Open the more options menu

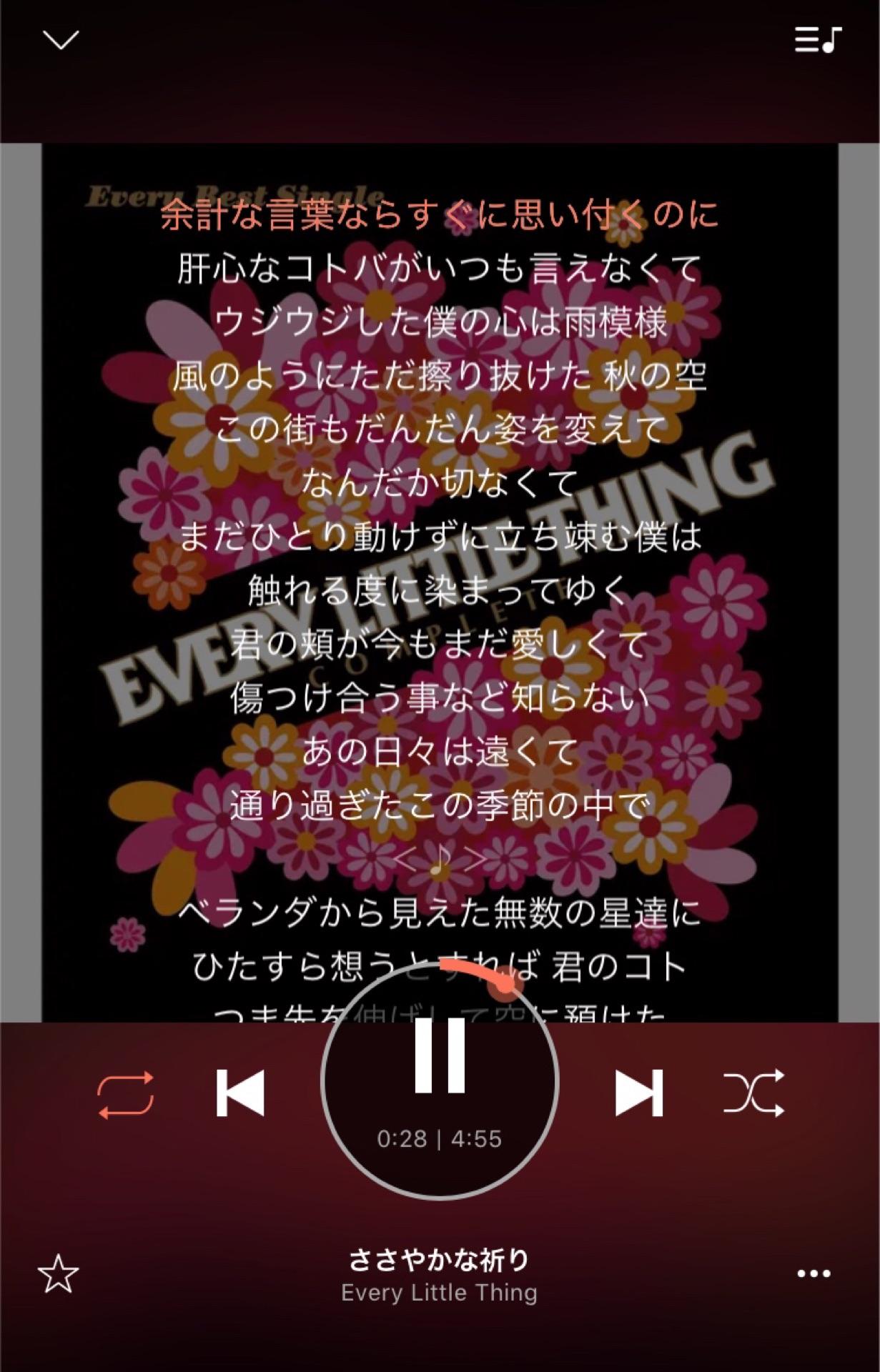(814, 1274)
